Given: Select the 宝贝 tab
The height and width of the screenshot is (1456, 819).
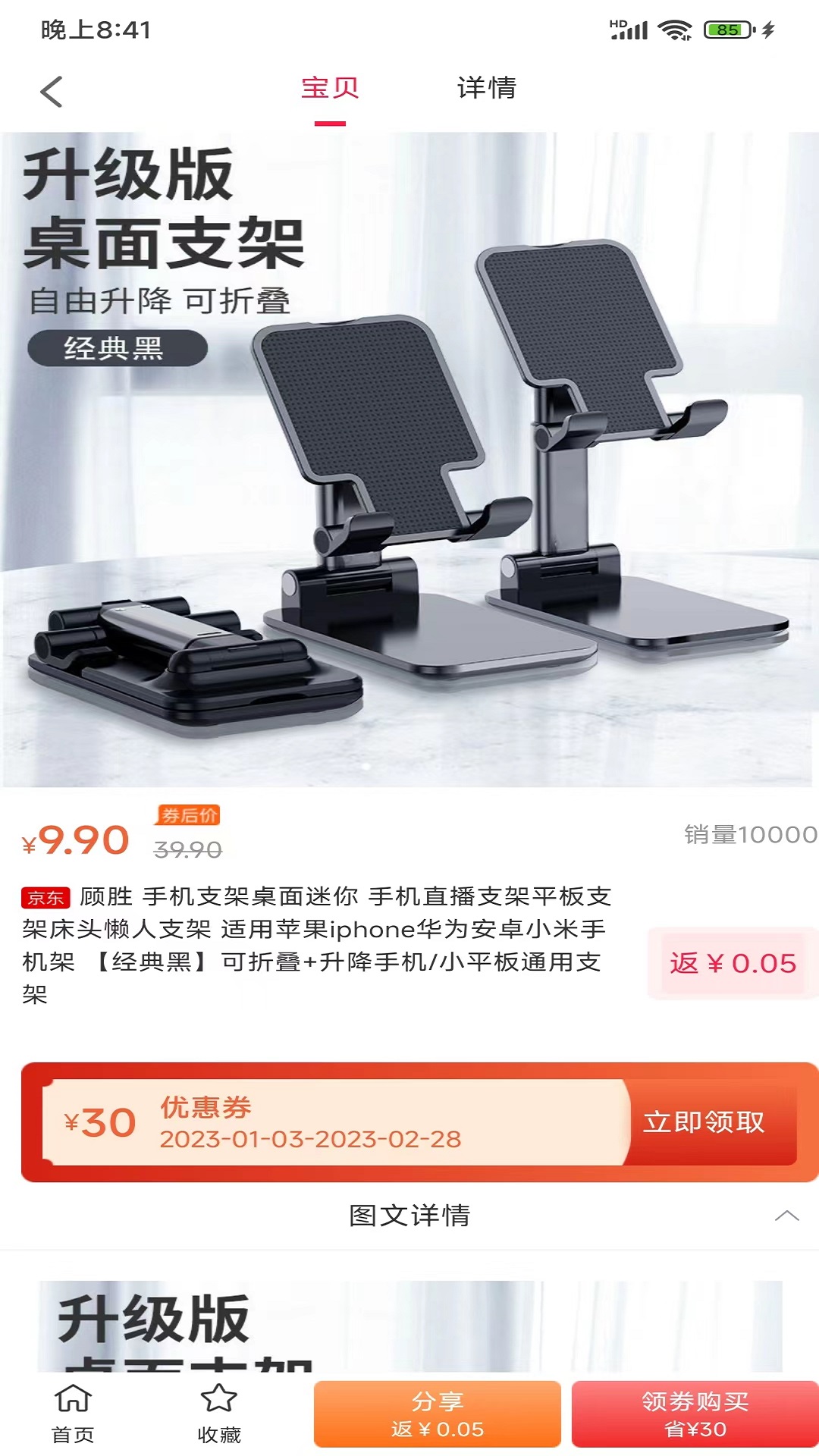Looking at the screenshot, I should tap(330, 88).
